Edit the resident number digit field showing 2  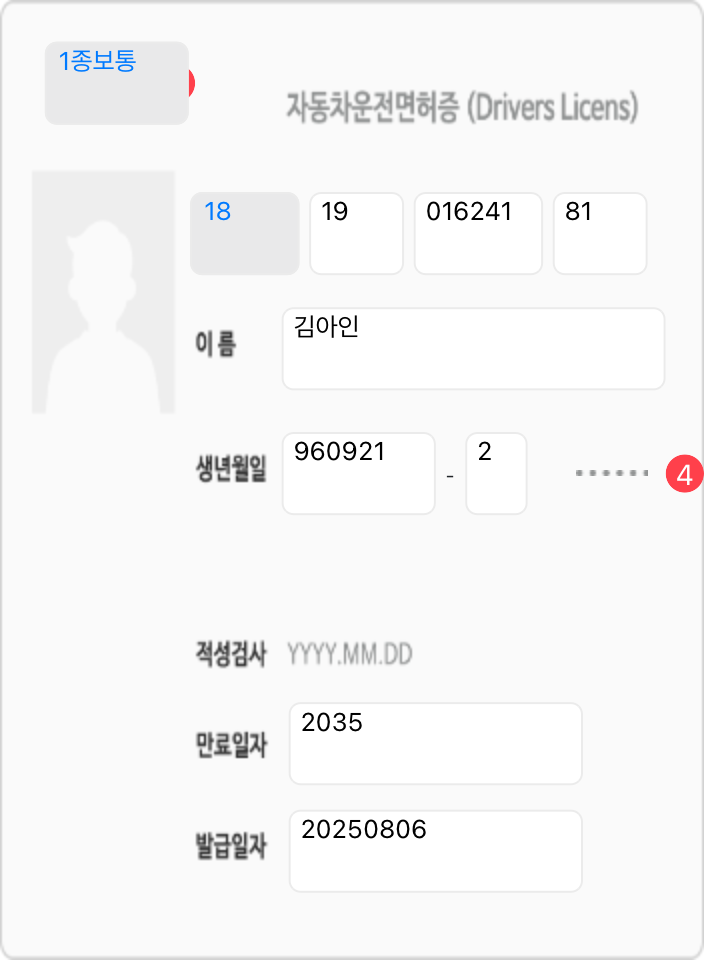[496, 473]
